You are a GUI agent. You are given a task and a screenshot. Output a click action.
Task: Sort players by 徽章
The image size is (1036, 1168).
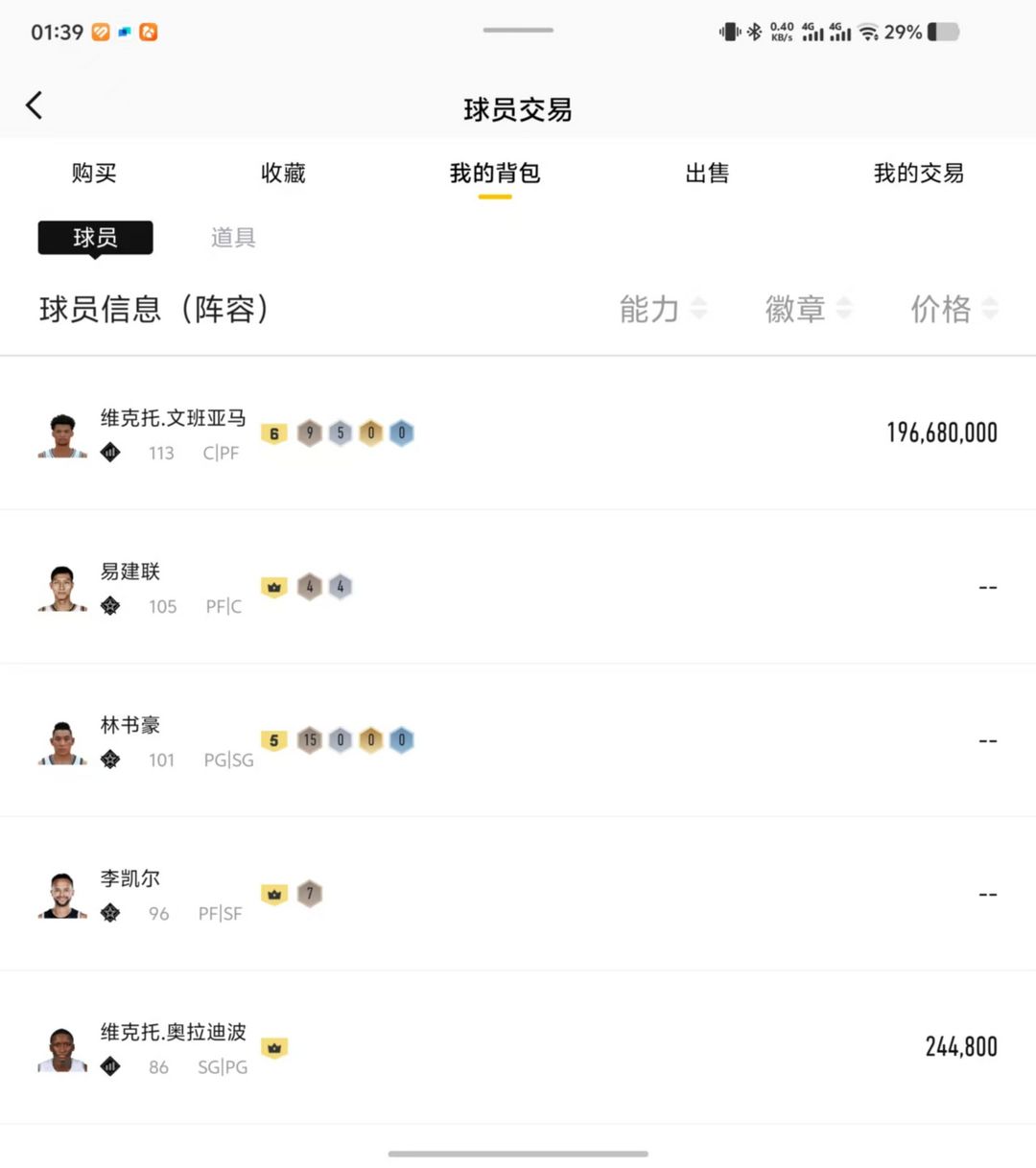pos(808,309)
